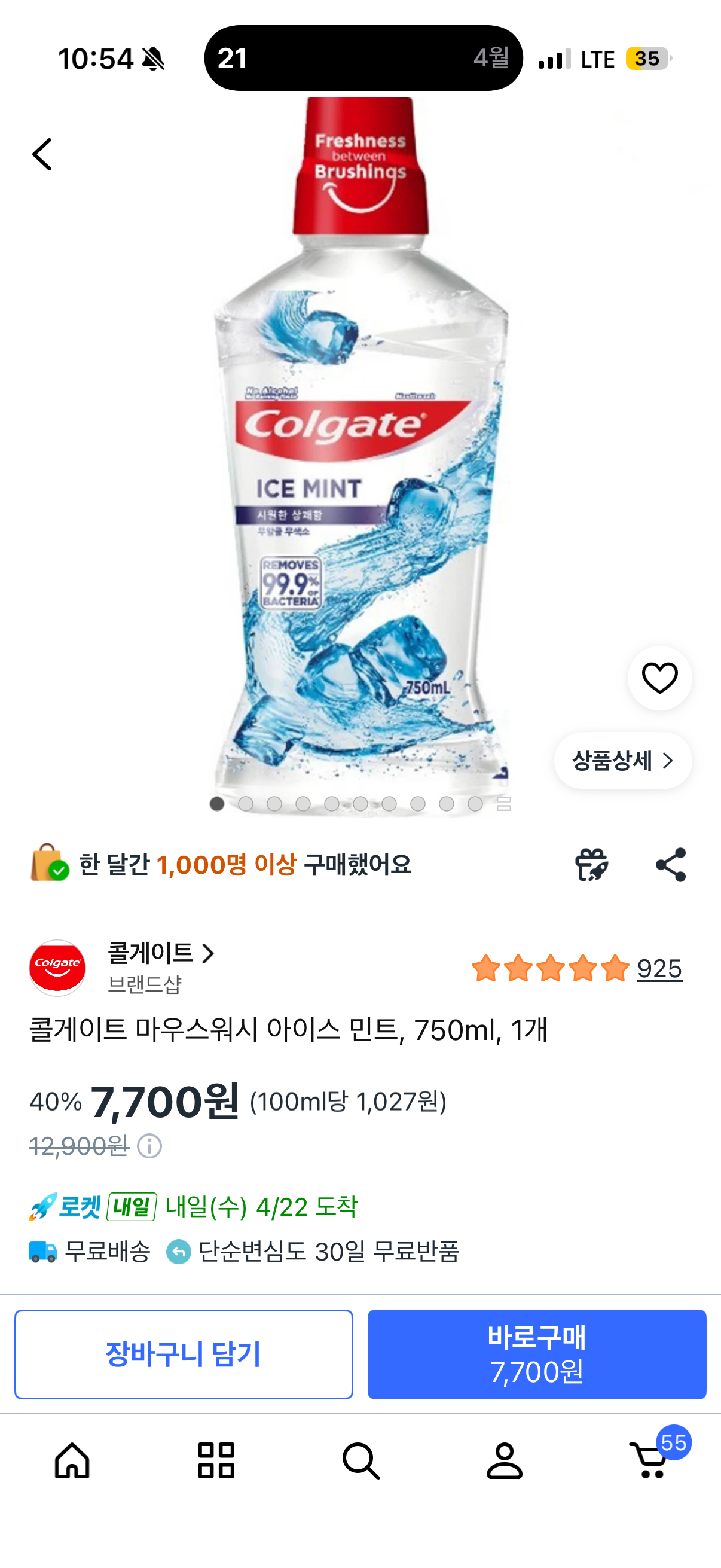Send this product as a gift
This screenshot has width=721, height=1568.
[x=591, y=864]
